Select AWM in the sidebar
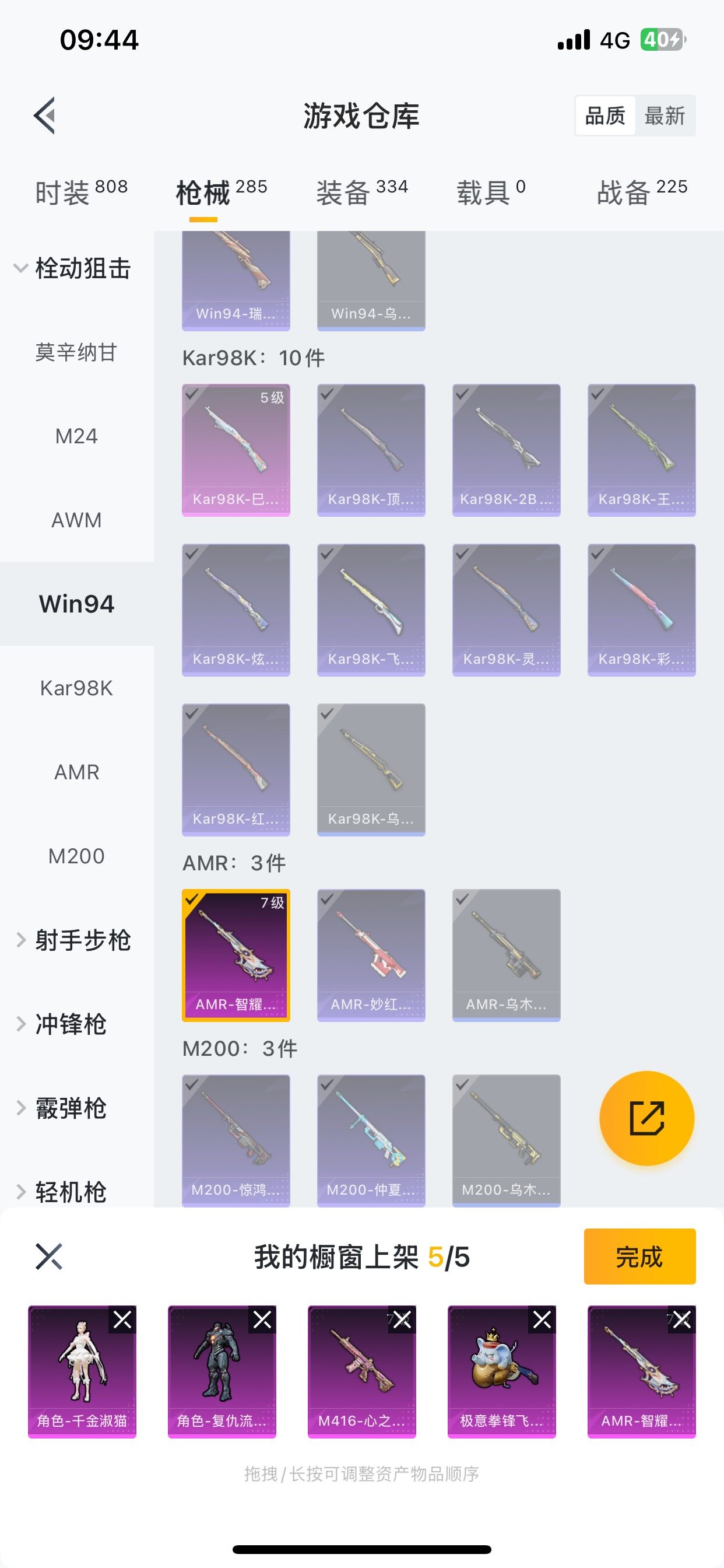The image size is (724, 1568). [77, 520]
